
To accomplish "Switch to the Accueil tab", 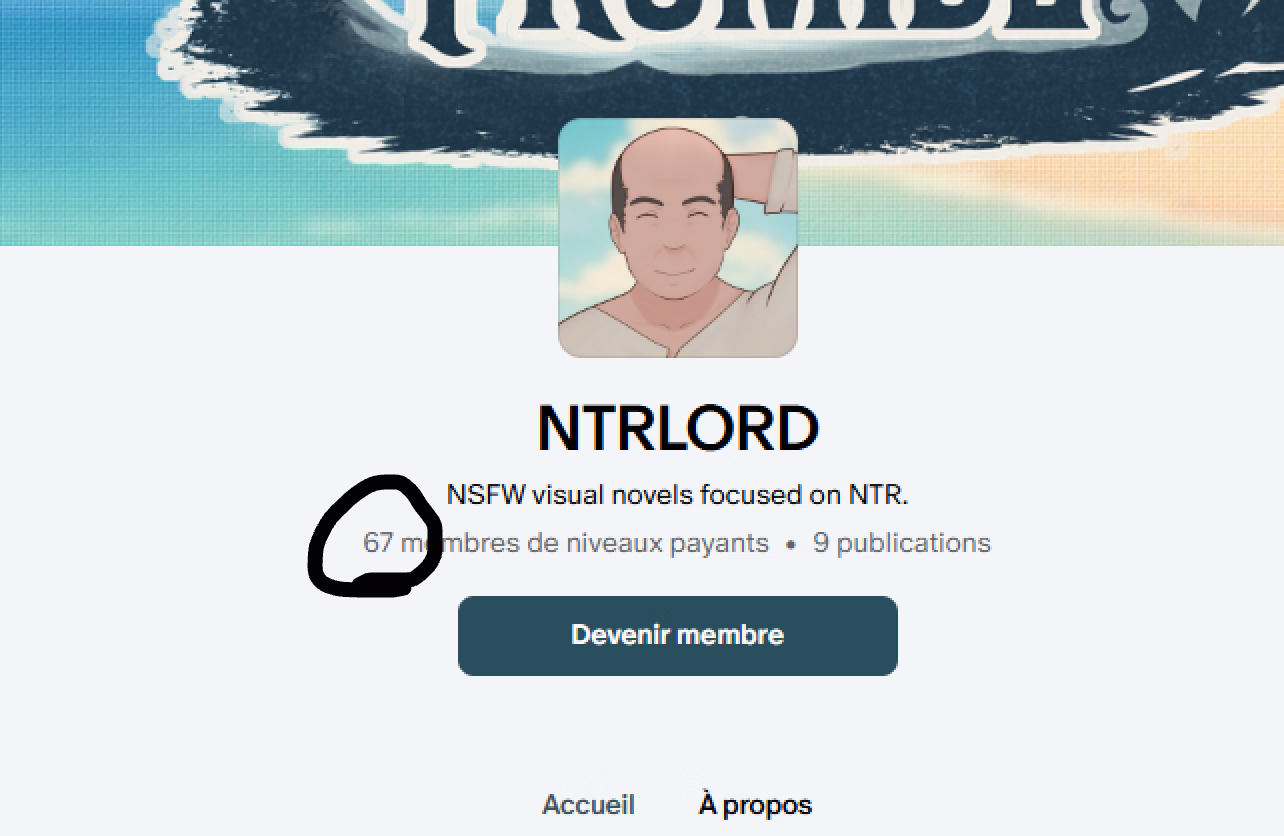I will [x=588, y=804].
